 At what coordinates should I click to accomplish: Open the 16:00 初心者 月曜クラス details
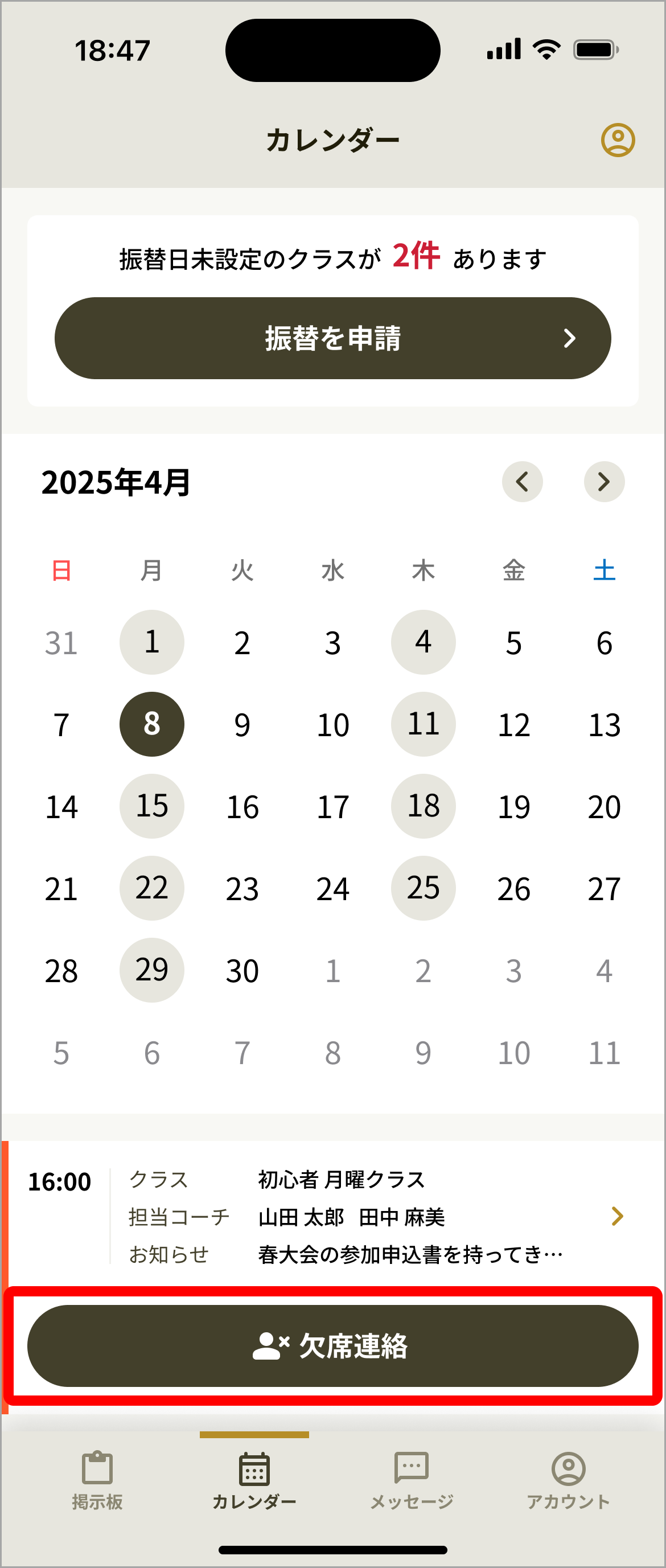click(616, 1216)
